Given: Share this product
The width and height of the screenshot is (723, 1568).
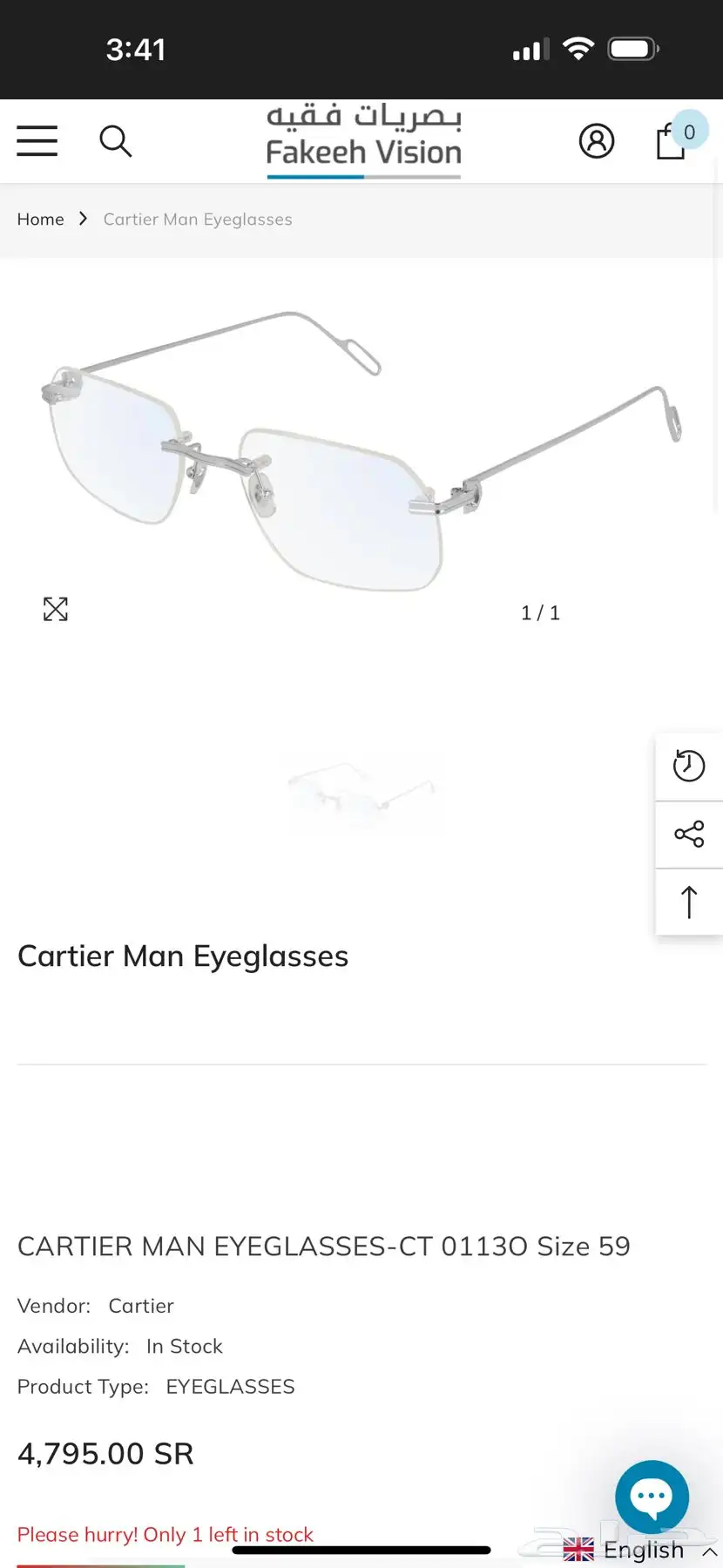Looking at the screenshot, I should pyautogui.click(x=689, y=835).
